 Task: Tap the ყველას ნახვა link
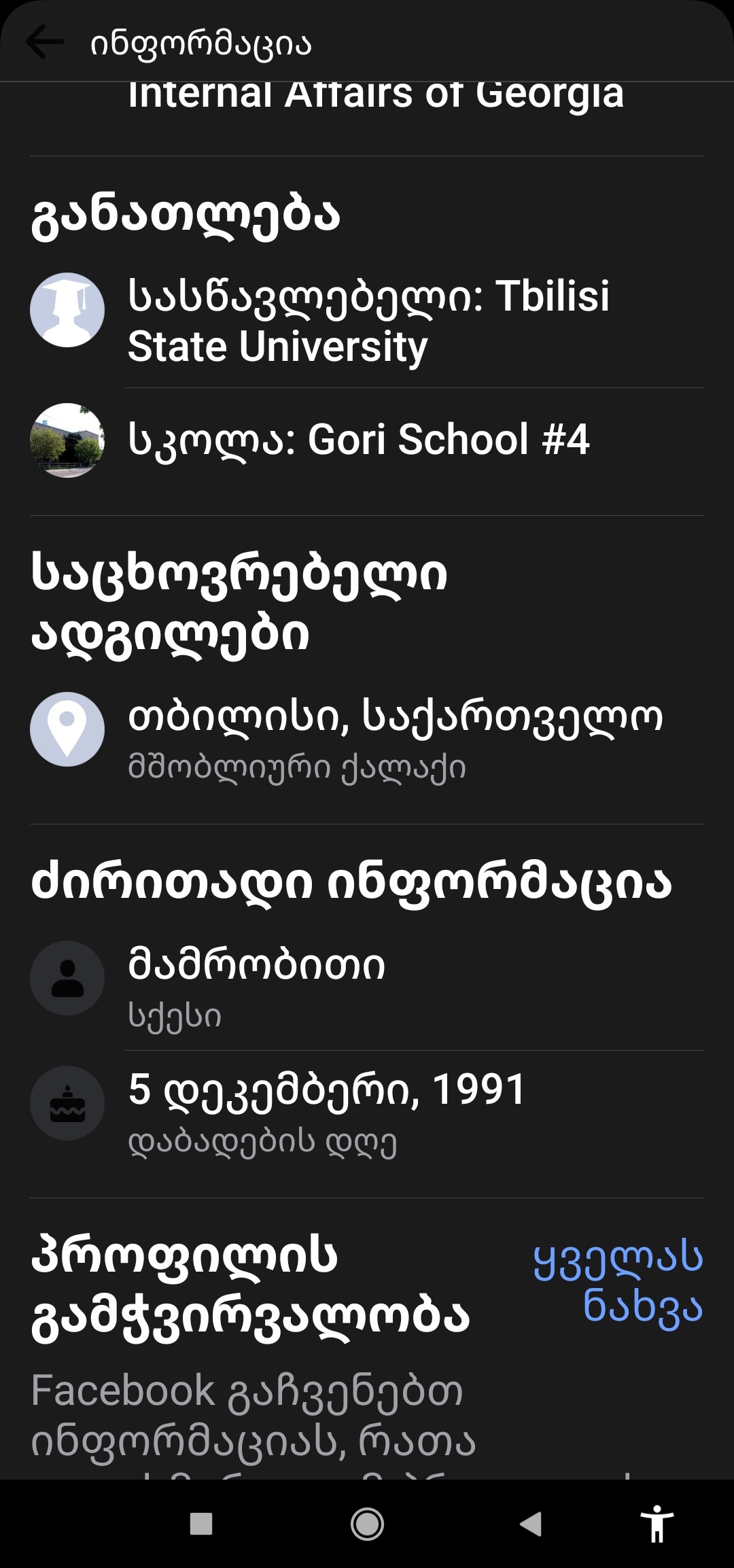[617, 1281]
